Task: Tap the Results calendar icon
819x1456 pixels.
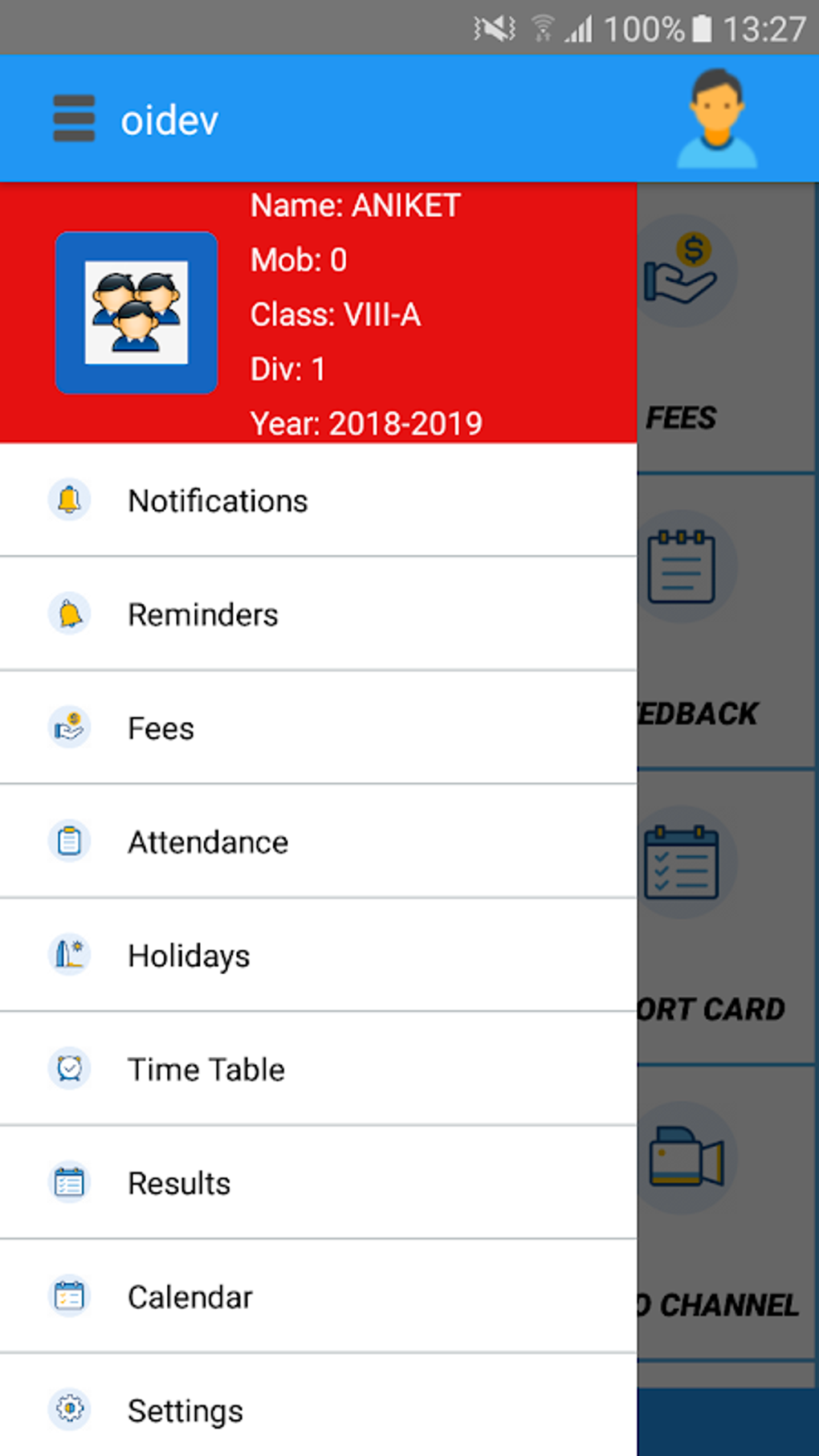Action: point(70,1182)
